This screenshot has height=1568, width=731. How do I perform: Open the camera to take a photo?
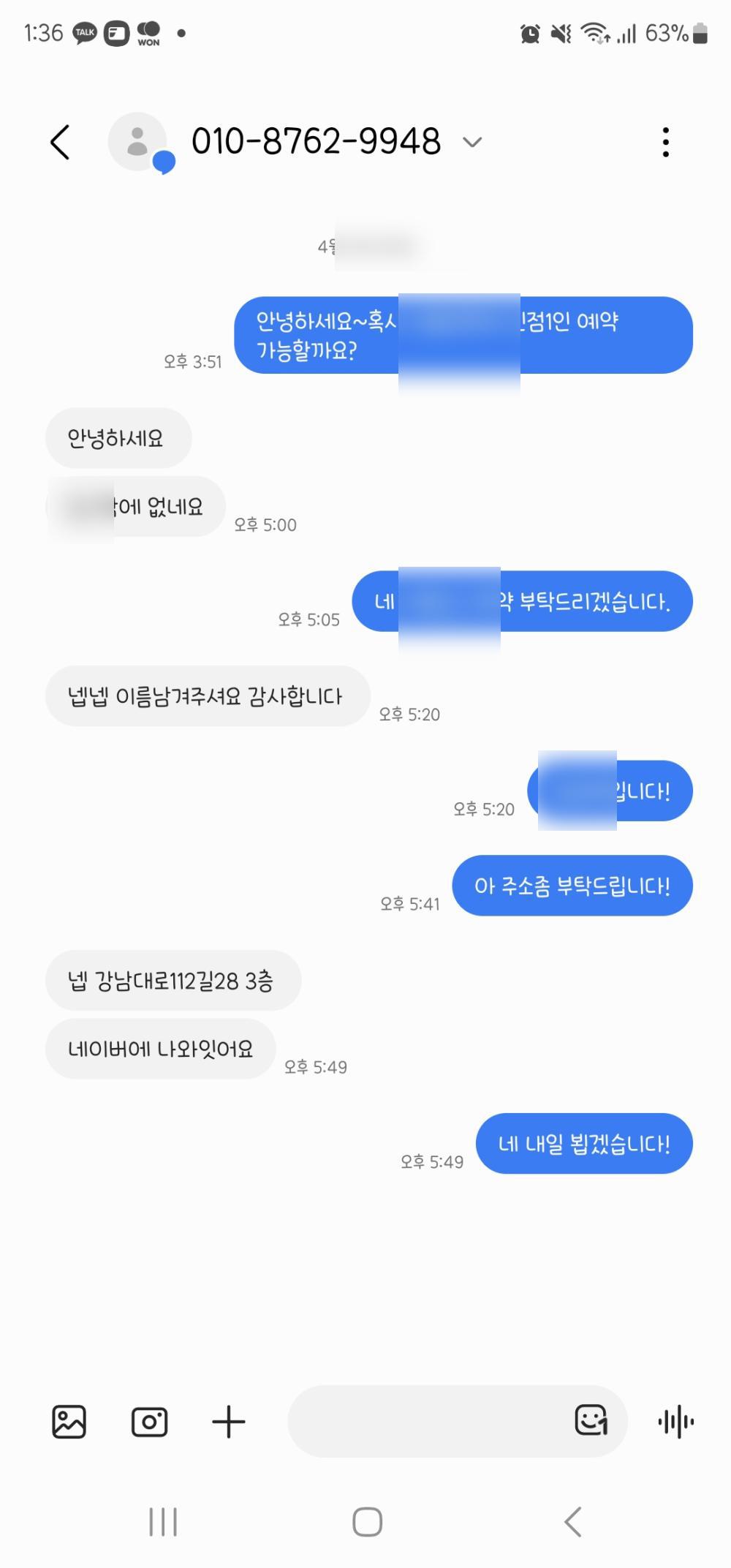click(149, 1422)
